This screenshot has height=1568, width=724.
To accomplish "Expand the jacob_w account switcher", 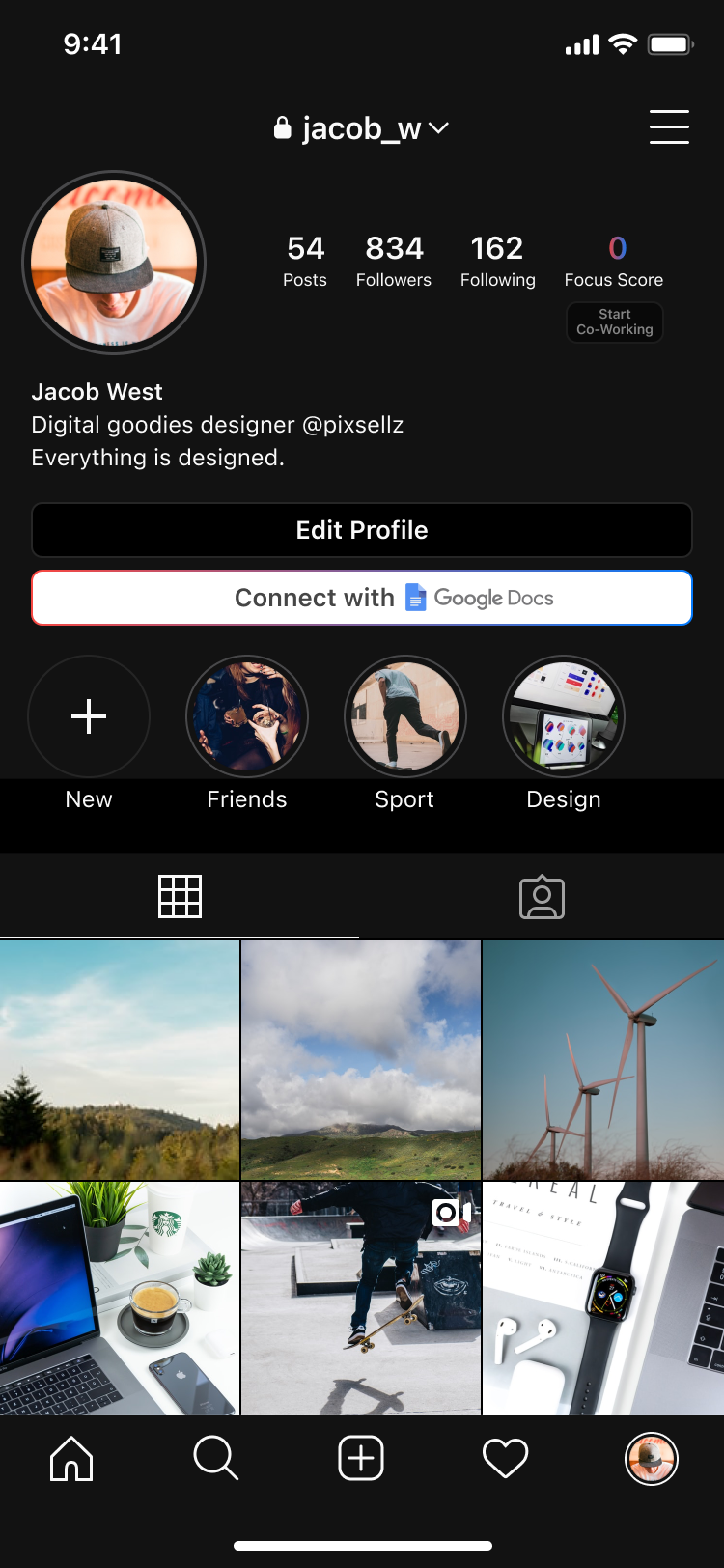I will [362, 128].
